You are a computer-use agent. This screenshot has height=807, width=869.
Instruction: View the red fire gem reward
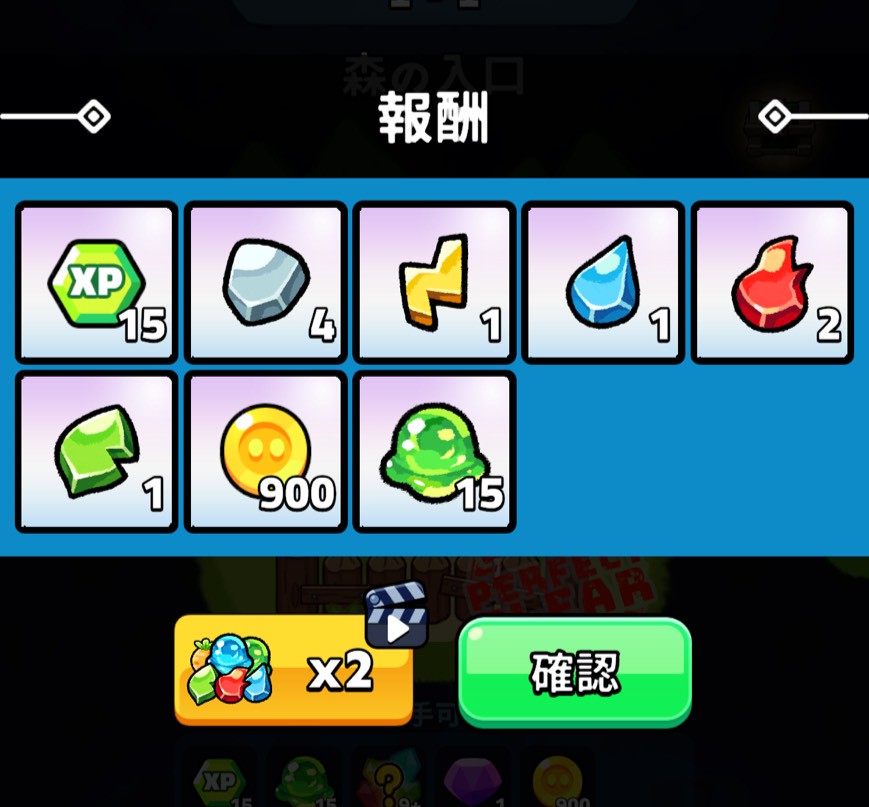(772, 282)
